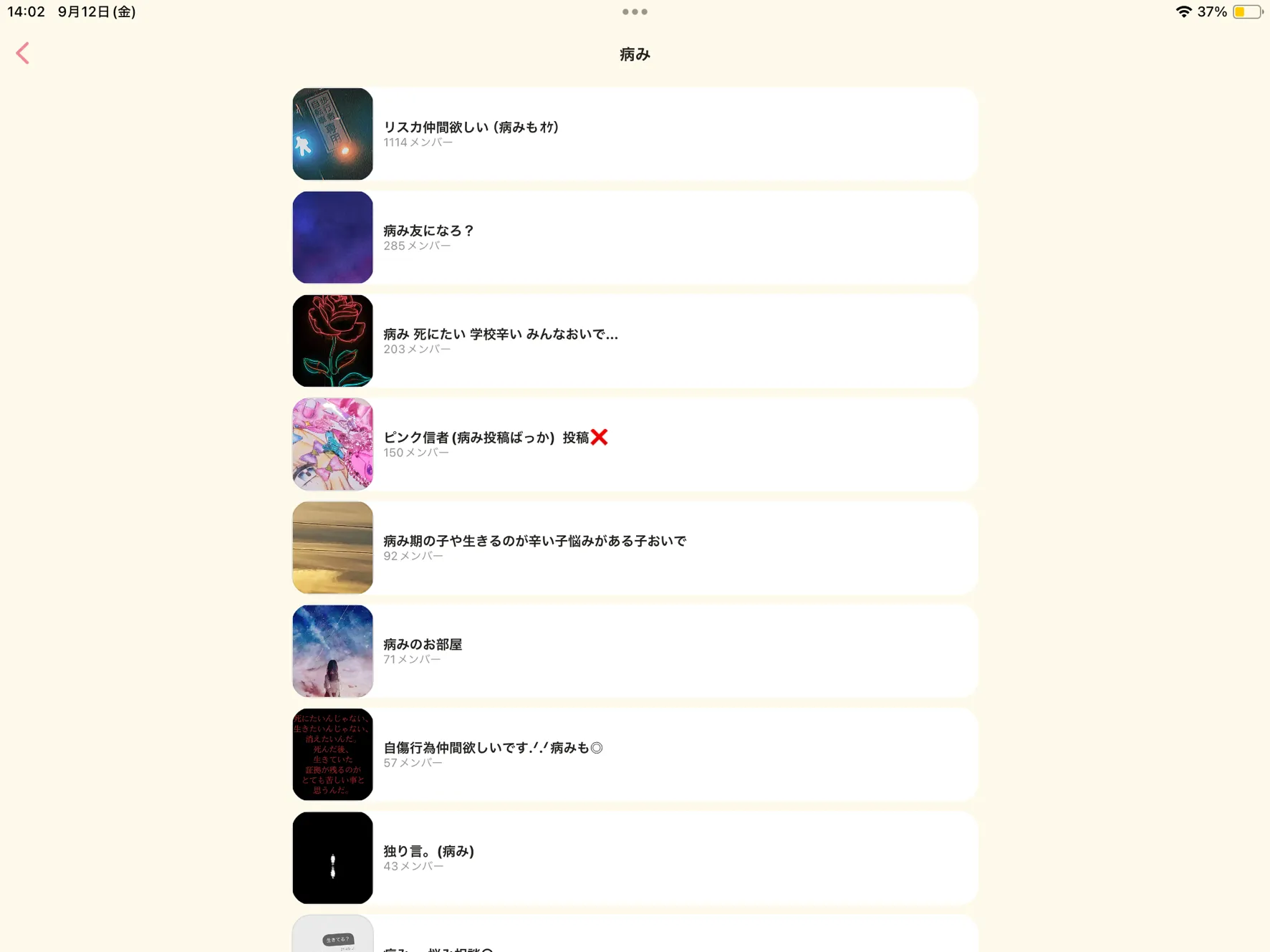Screen dimensions: 1270x952
Task: Open the 独り言。(病み) group
Action: [634, 857]
